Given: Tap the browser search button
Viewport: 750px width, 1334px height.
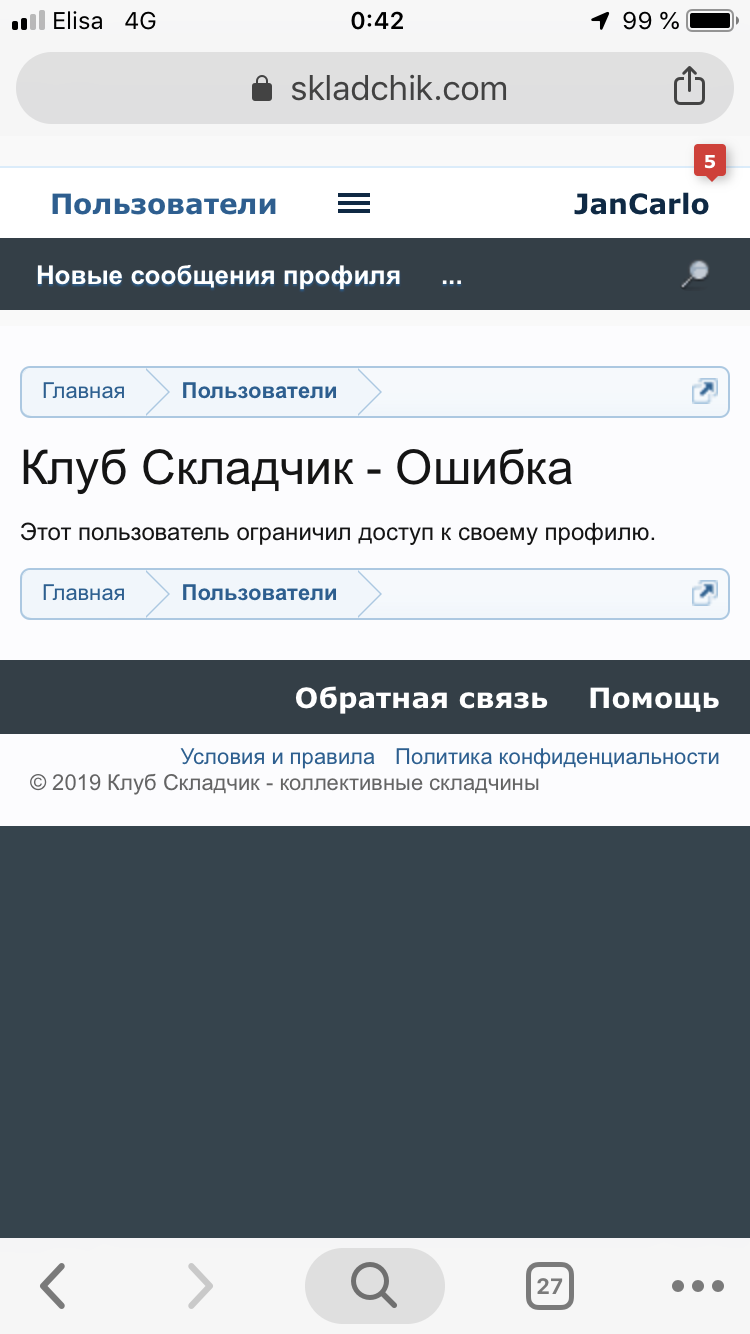Looking at the screenshot, I should pyautogui.click(x=374, y=1286).
